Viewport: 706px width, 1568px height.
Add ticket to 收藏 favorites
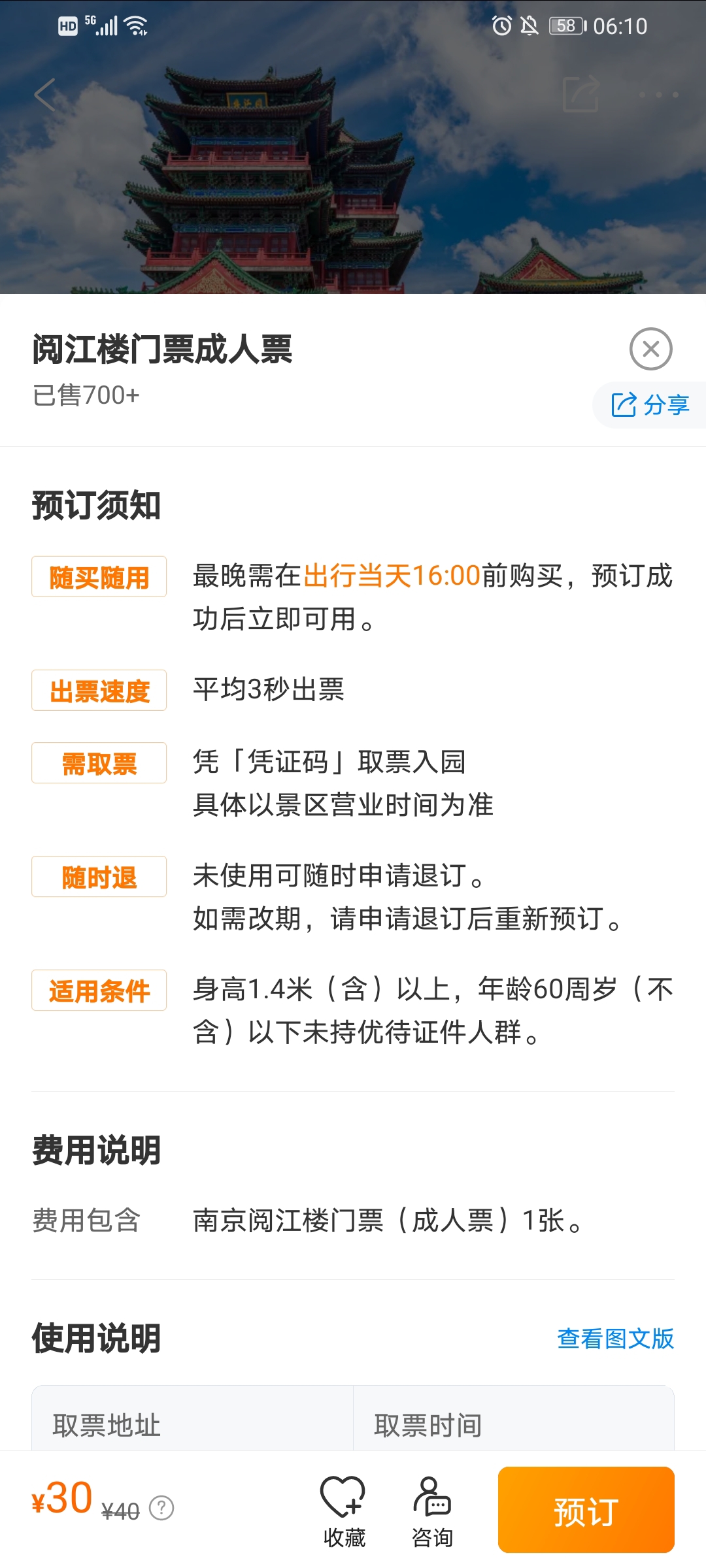click(x=344, y=1511)
